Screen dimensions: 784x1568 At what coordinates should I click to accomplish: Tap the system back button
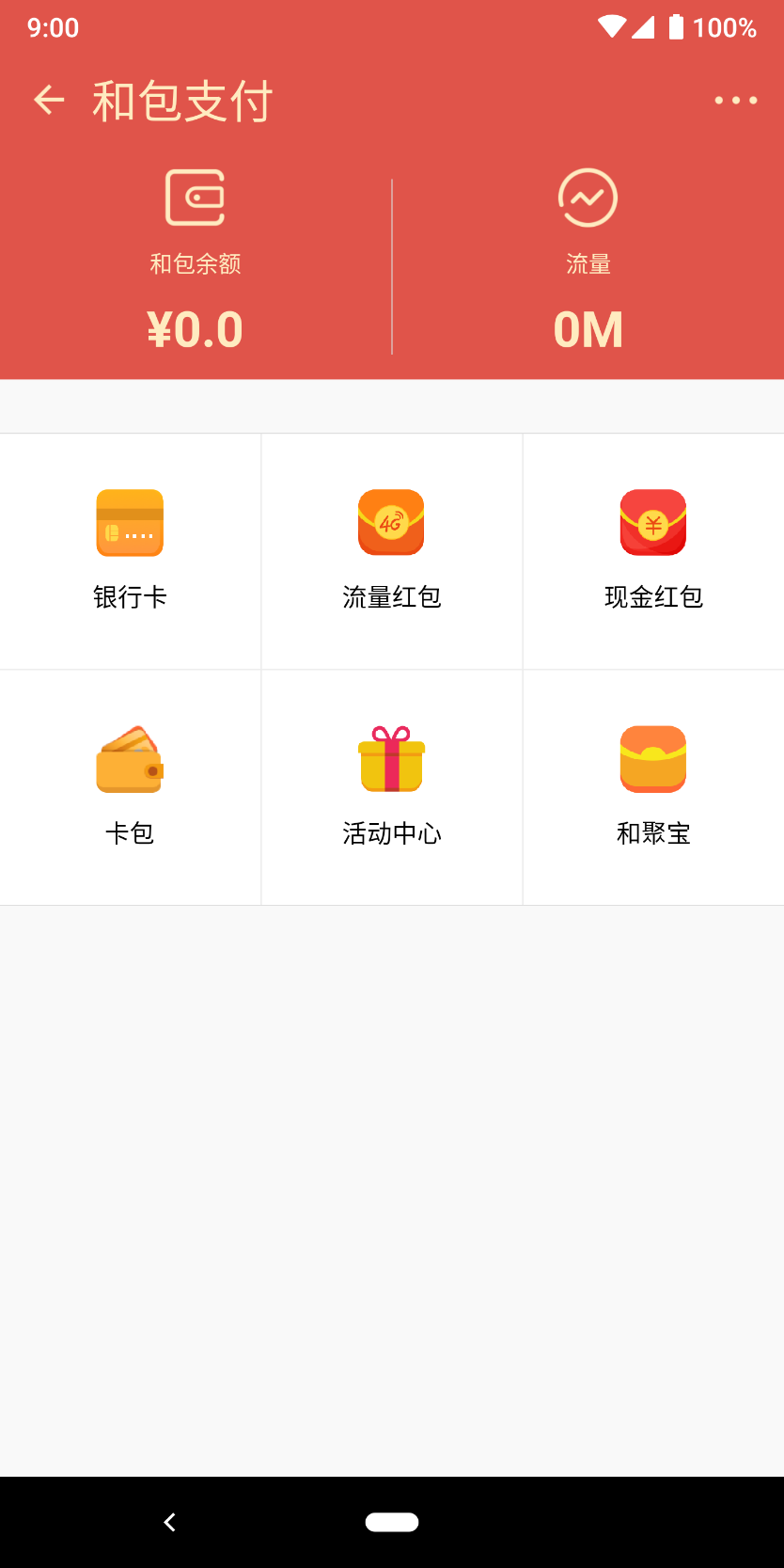point(169,1522)
